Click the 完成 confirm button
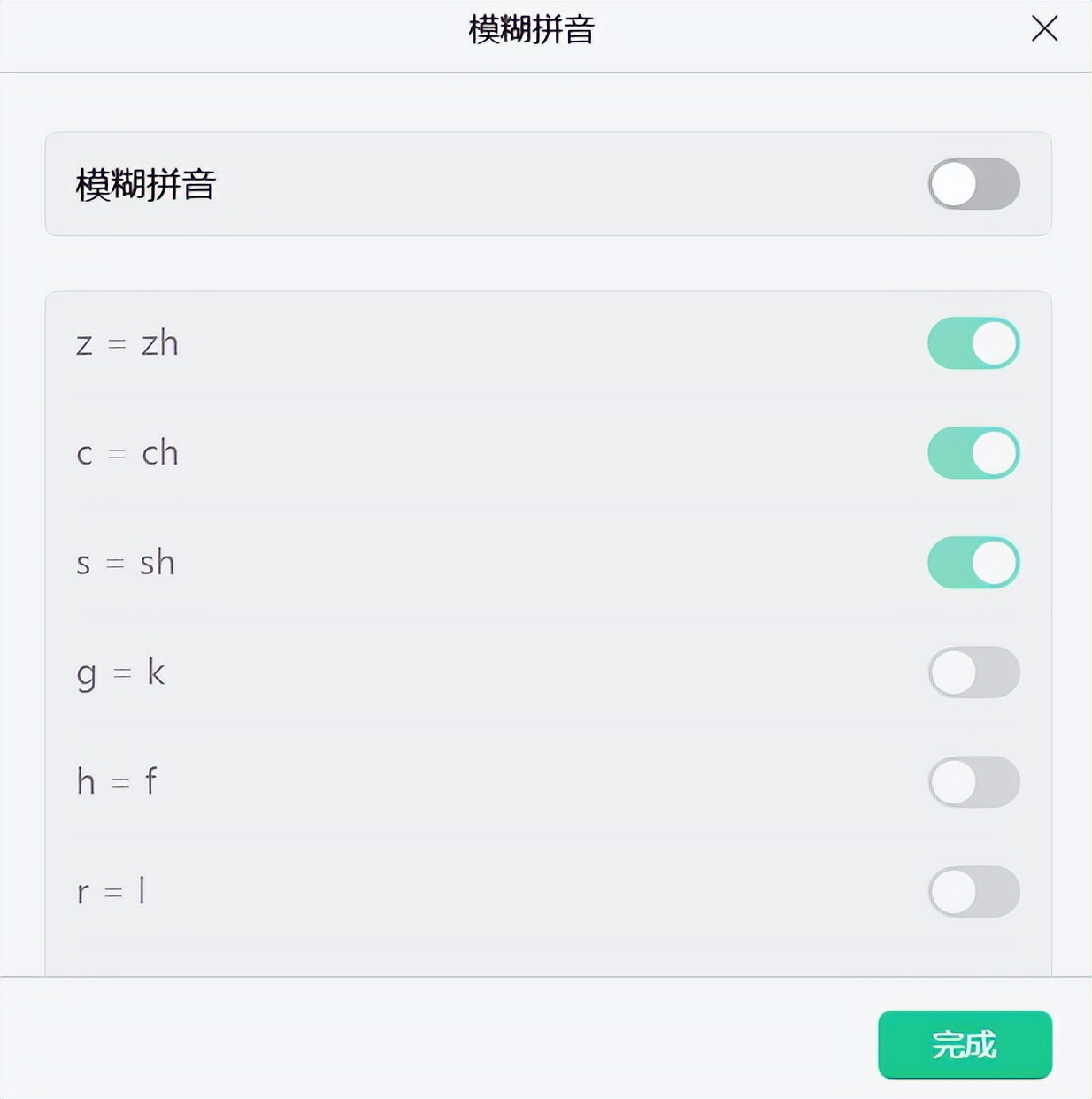 [x=965, y=1045]
